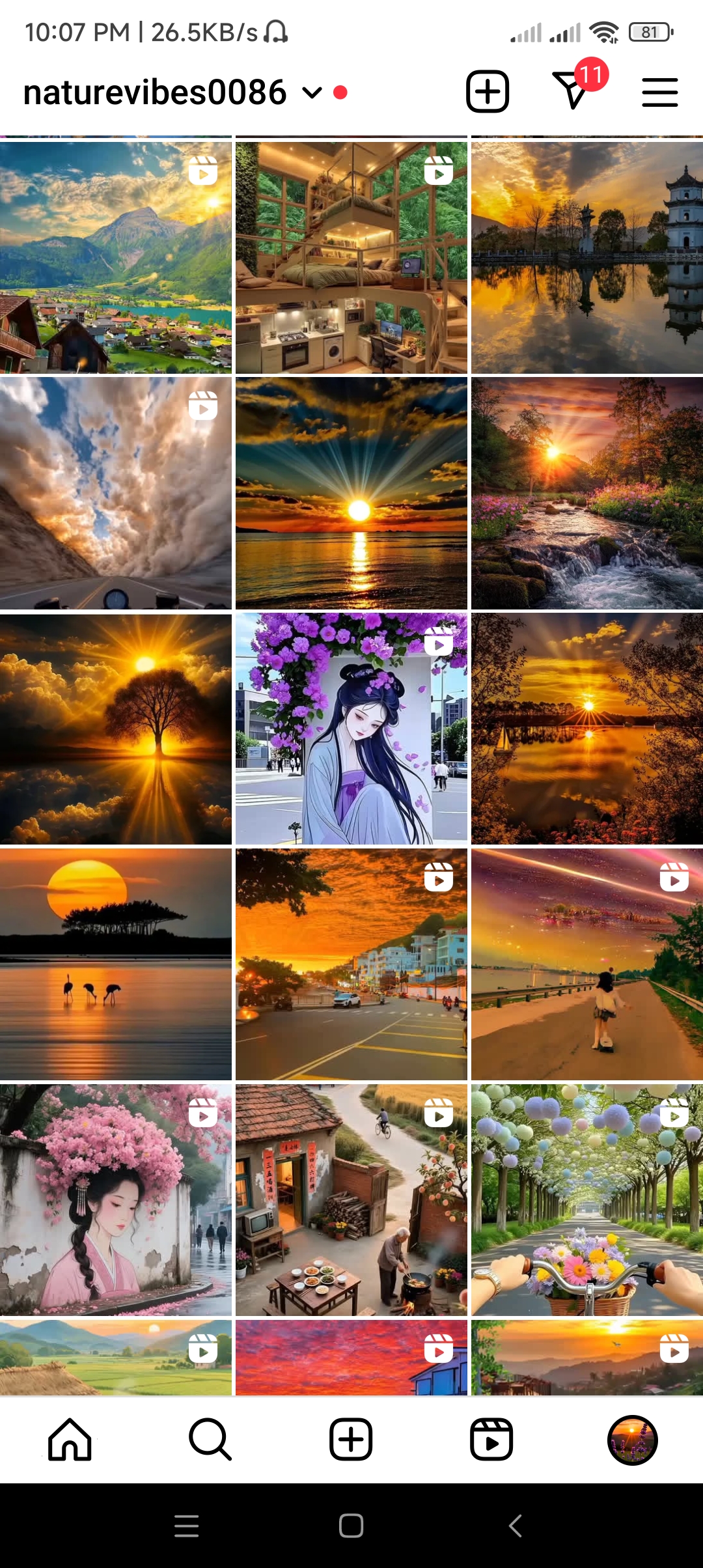Image resolution: width=703 pixels, height=1568 pixels.
Task: Open the treehouse loft interior reel
Action: point(351,258)
